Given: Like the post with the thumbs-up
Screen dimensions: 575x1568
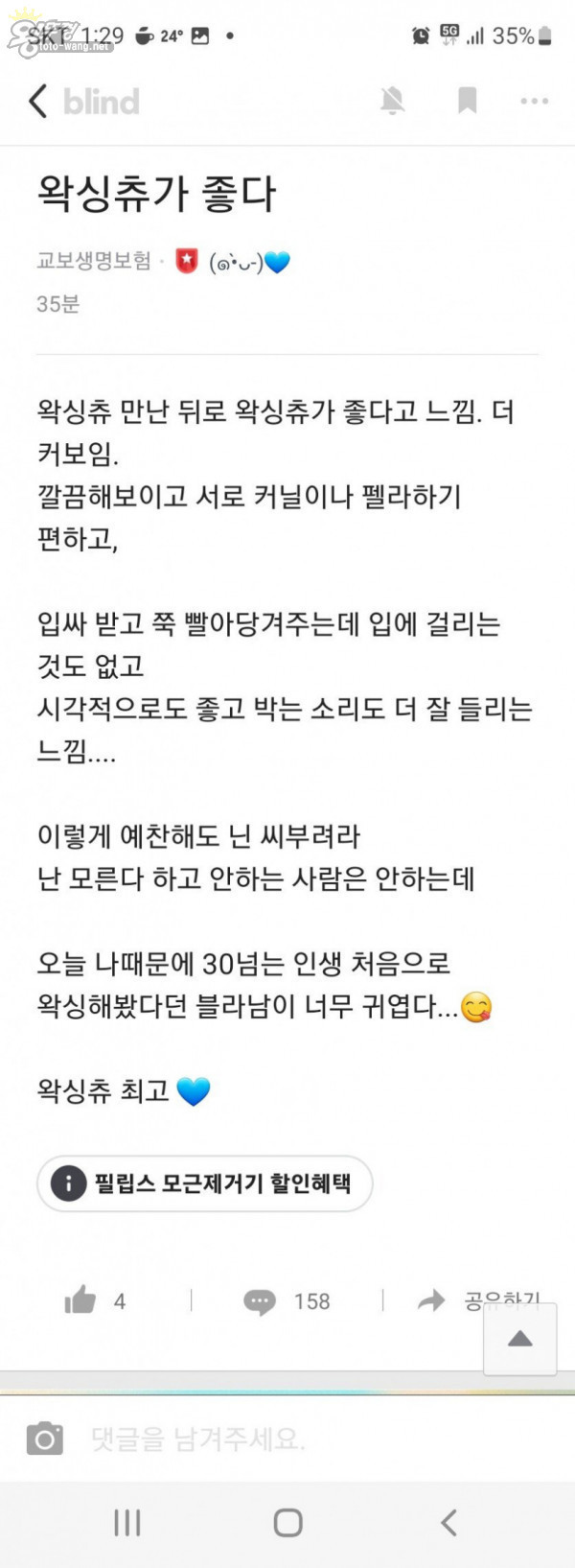Looking at the screenshot, I should tap(81, 1300).
